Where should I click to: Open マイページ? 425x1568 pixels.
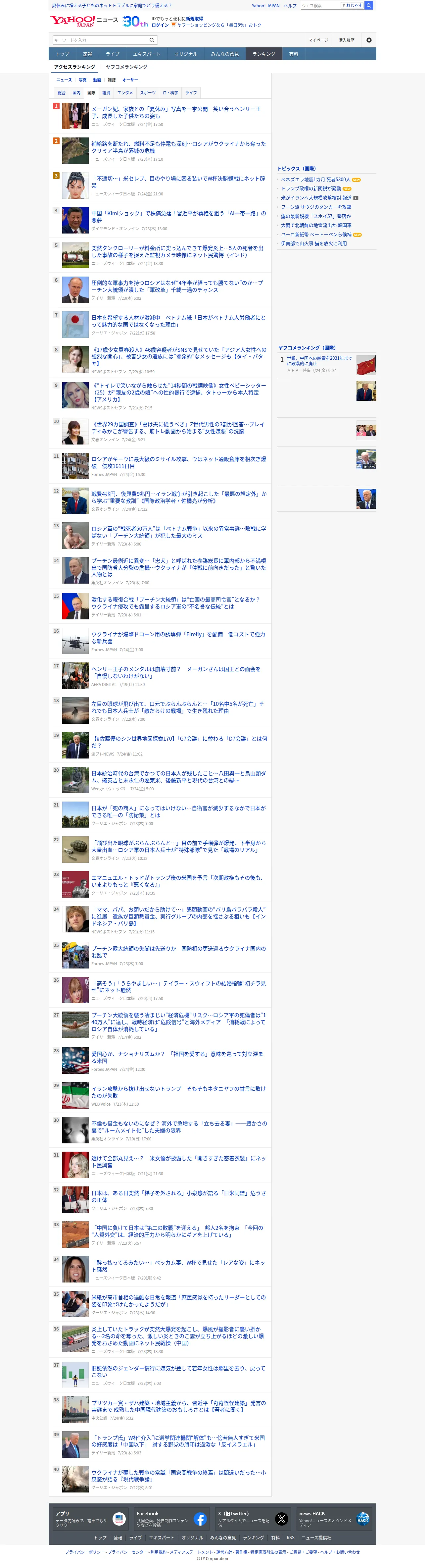[x=318, y=40]
